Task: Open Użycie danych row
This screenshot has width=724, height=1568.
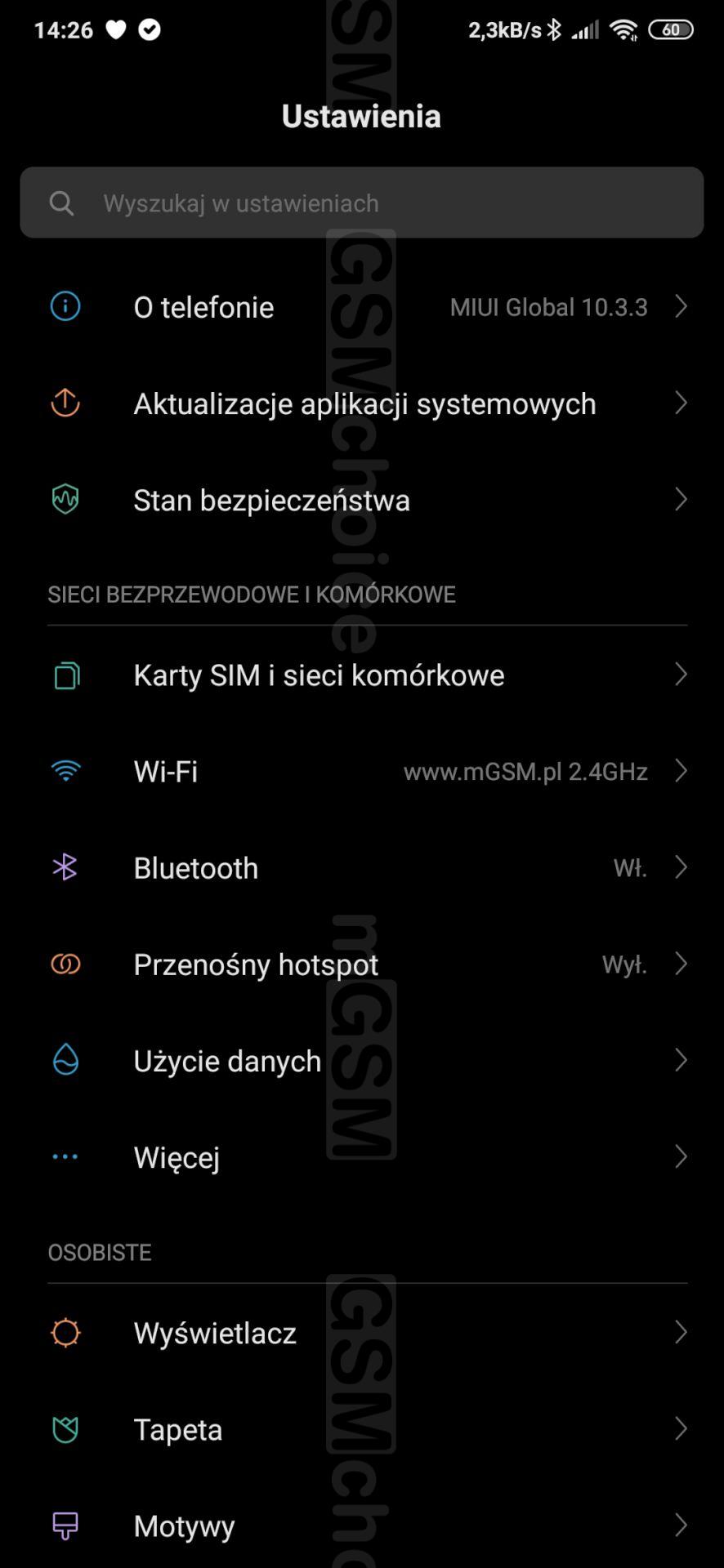Action: 362,1061
